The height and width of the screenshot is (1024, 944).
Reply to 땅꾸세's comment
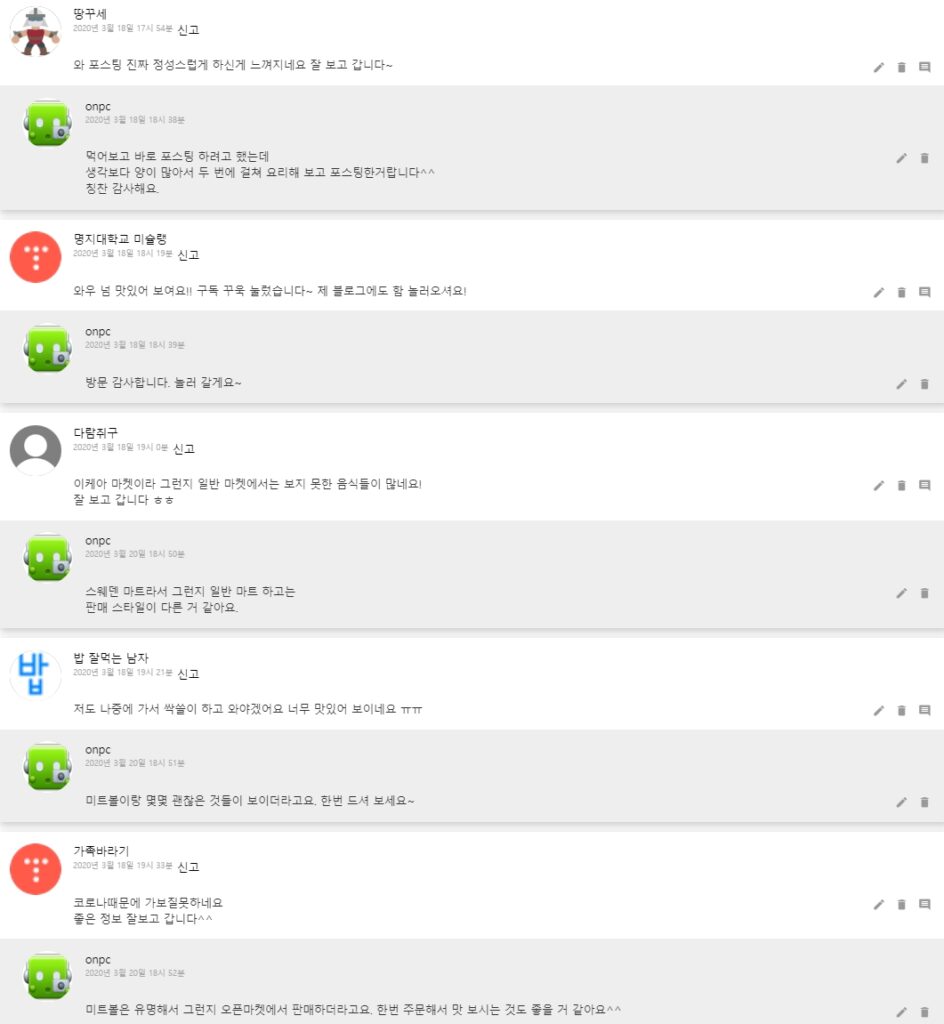click(x=924, y=67)
